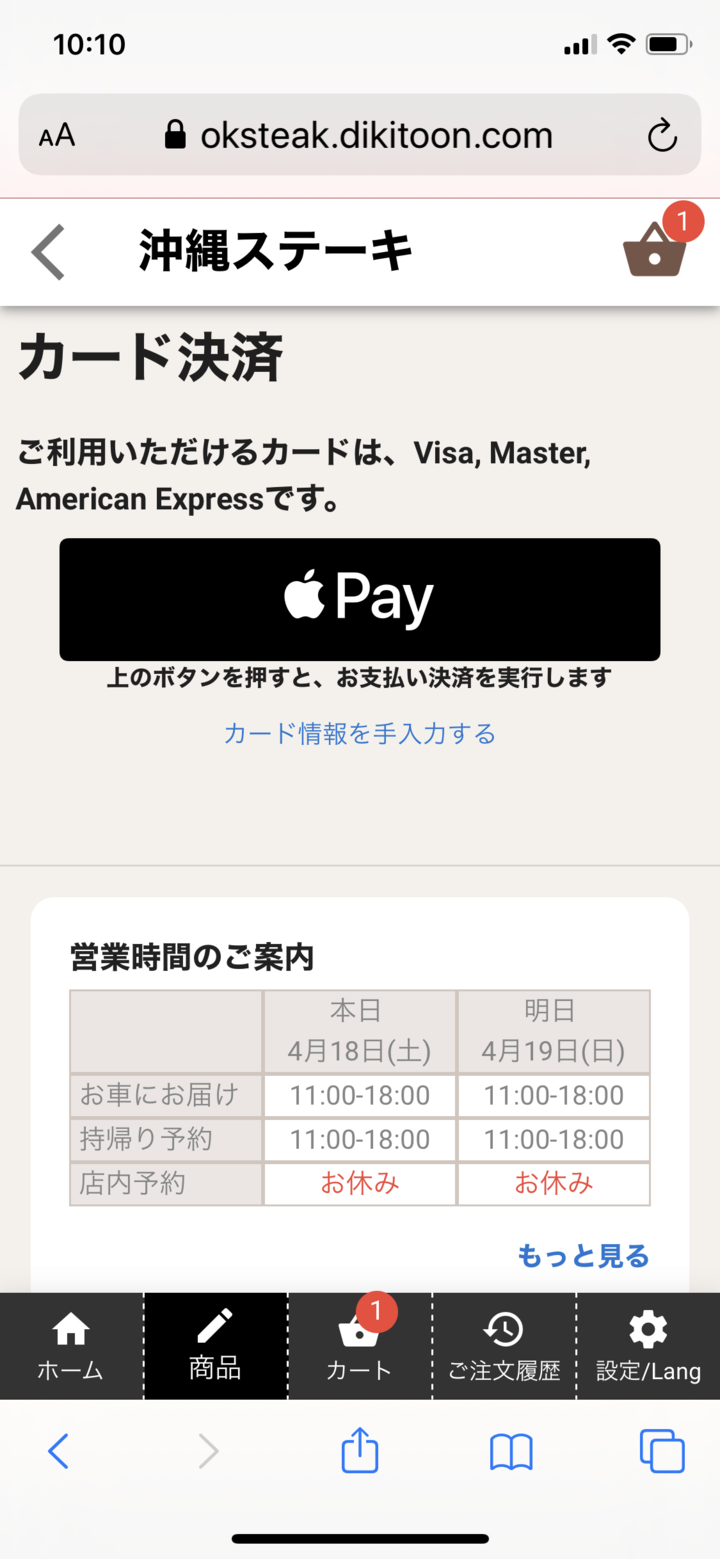Image resolution: width=720 pixels, height=1559 pixels.
Task: Pay with the Apple Pay button
Action: [359, 599]
